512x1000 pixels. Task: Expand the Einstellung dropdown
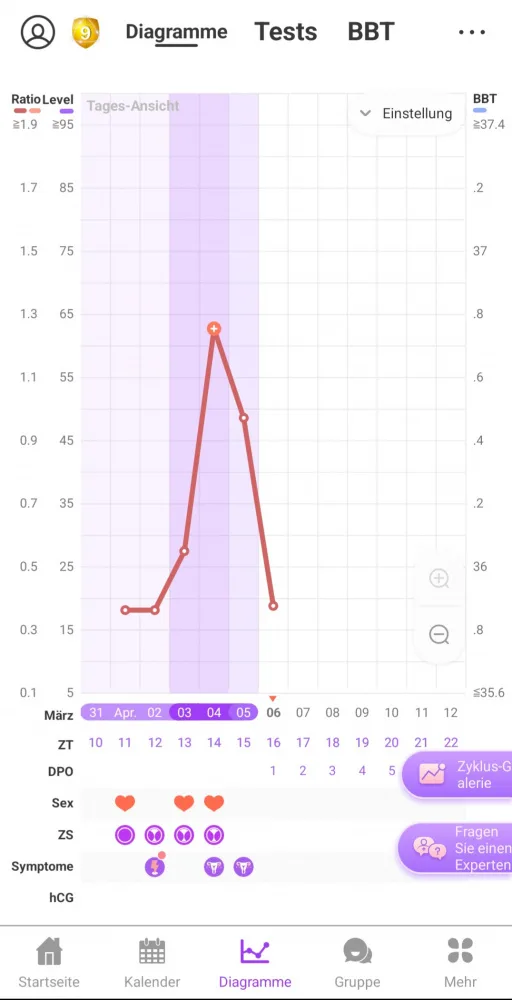pos(406,114)
